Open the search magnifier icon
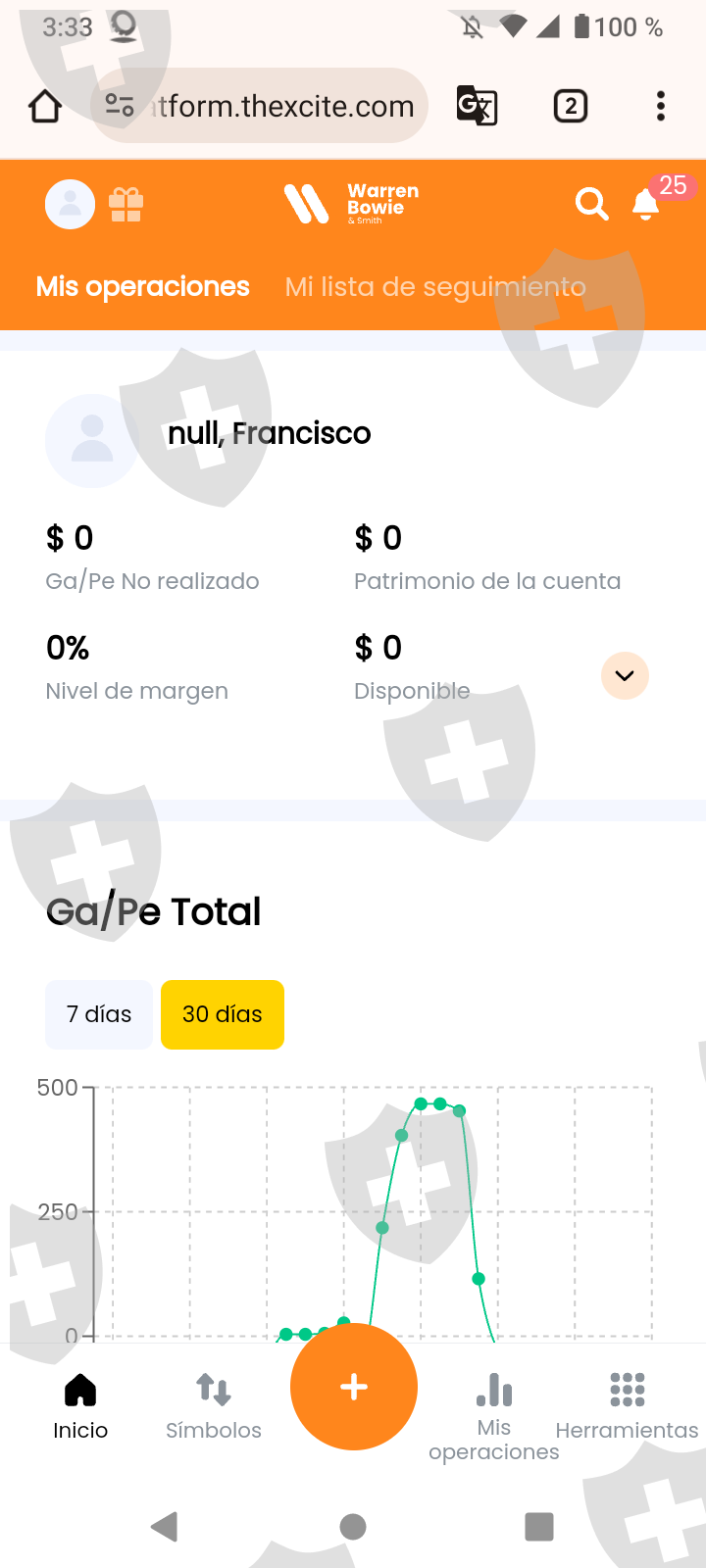 [x=591, y=204]
